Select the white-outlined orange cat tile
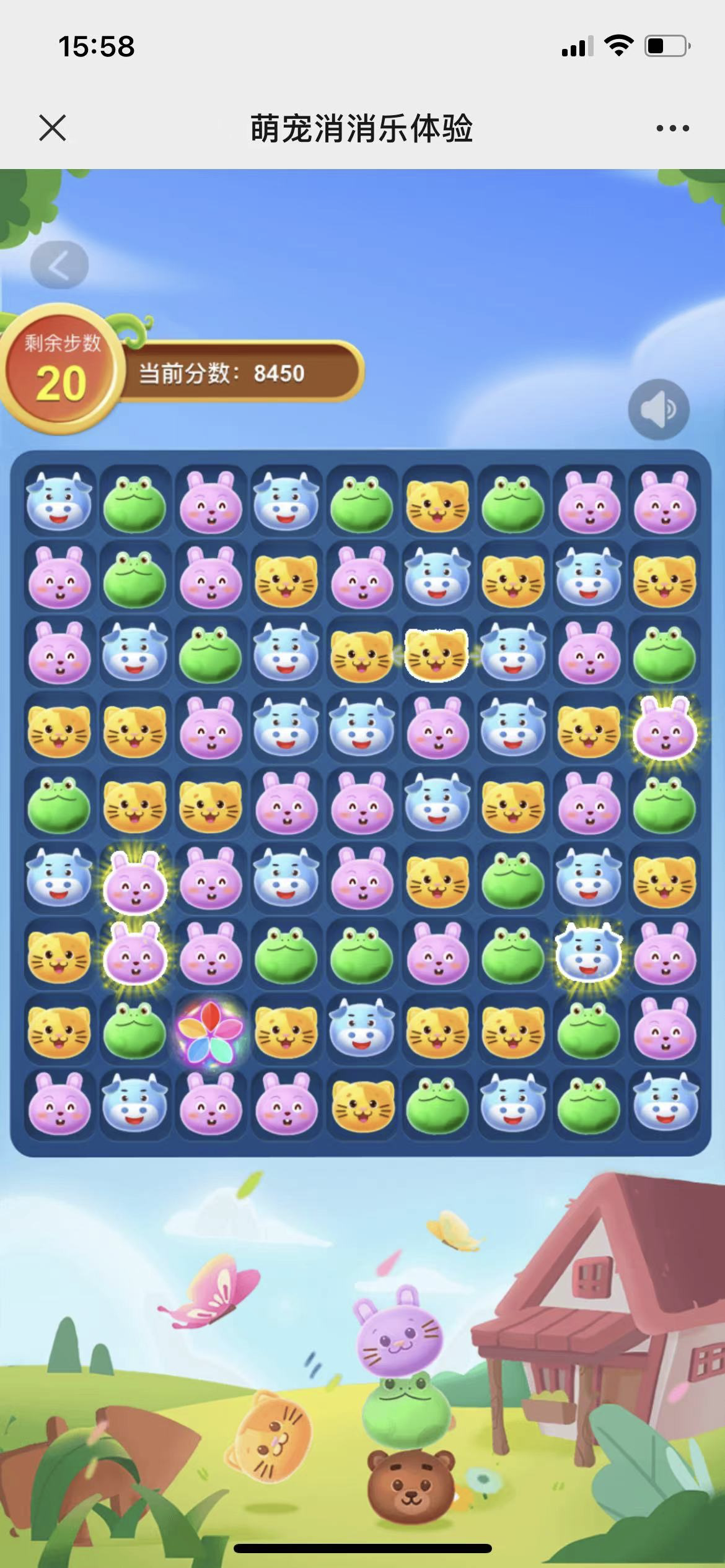The height and width of the screenshot is (1568, 725). point(436,655)
